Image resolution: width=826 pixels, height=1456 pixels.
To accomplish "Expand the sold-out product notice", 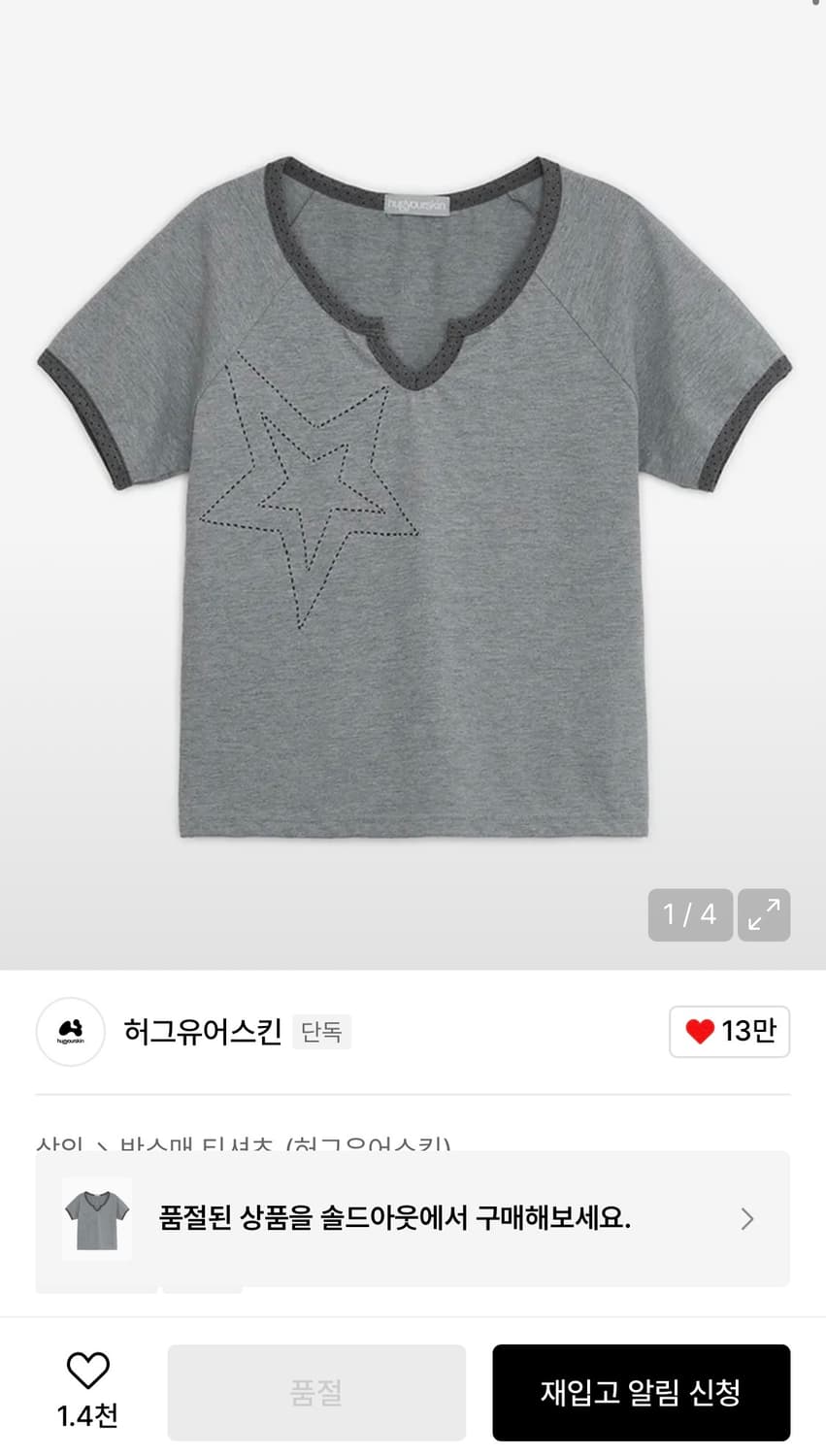I will [x=413, y=1219].
